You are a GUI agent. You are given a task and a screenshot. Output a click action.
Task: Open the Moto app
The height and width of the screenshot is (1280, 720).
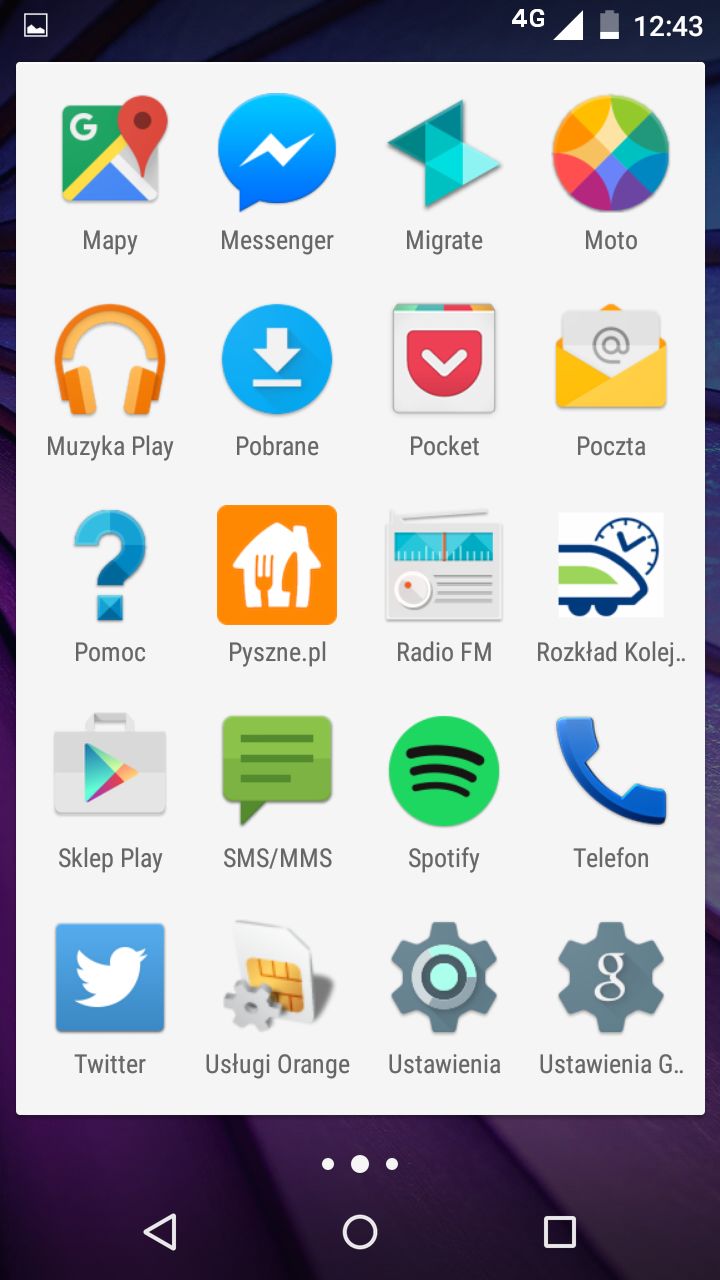pyautogui.click(x=610, y=153)
